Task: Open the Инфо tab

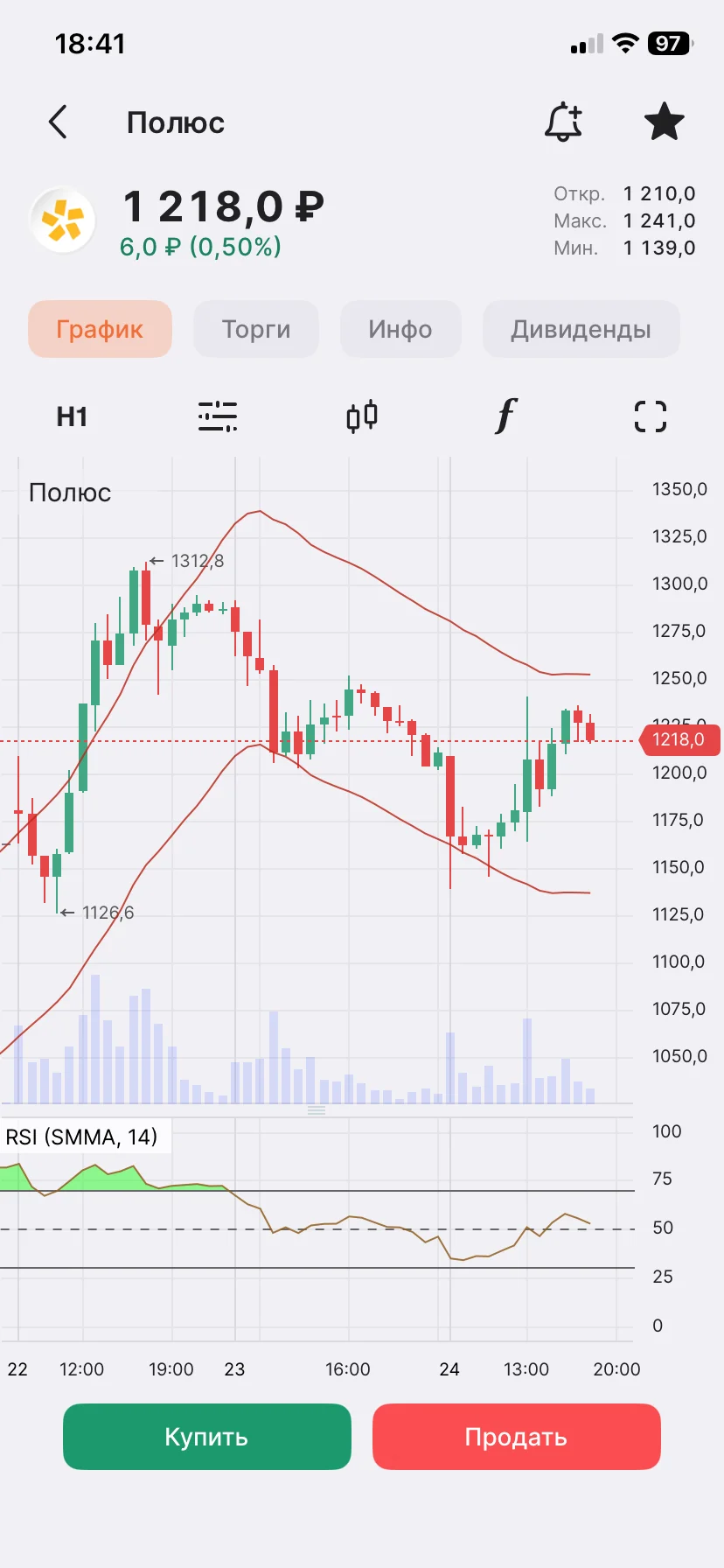Action: (x=400, y=329)
